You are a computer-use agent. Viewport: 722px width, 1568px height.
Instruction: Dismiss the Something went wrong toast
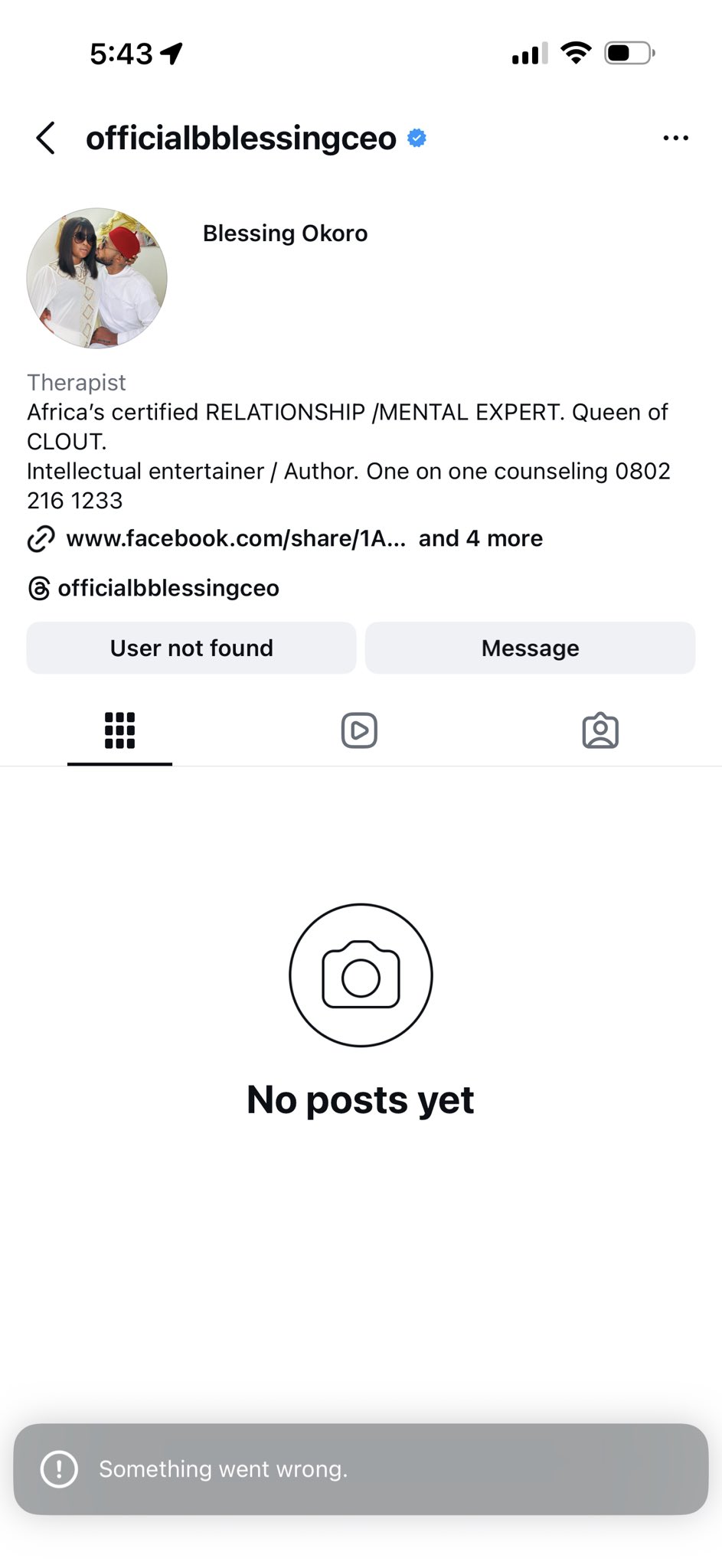[361, 1470]
